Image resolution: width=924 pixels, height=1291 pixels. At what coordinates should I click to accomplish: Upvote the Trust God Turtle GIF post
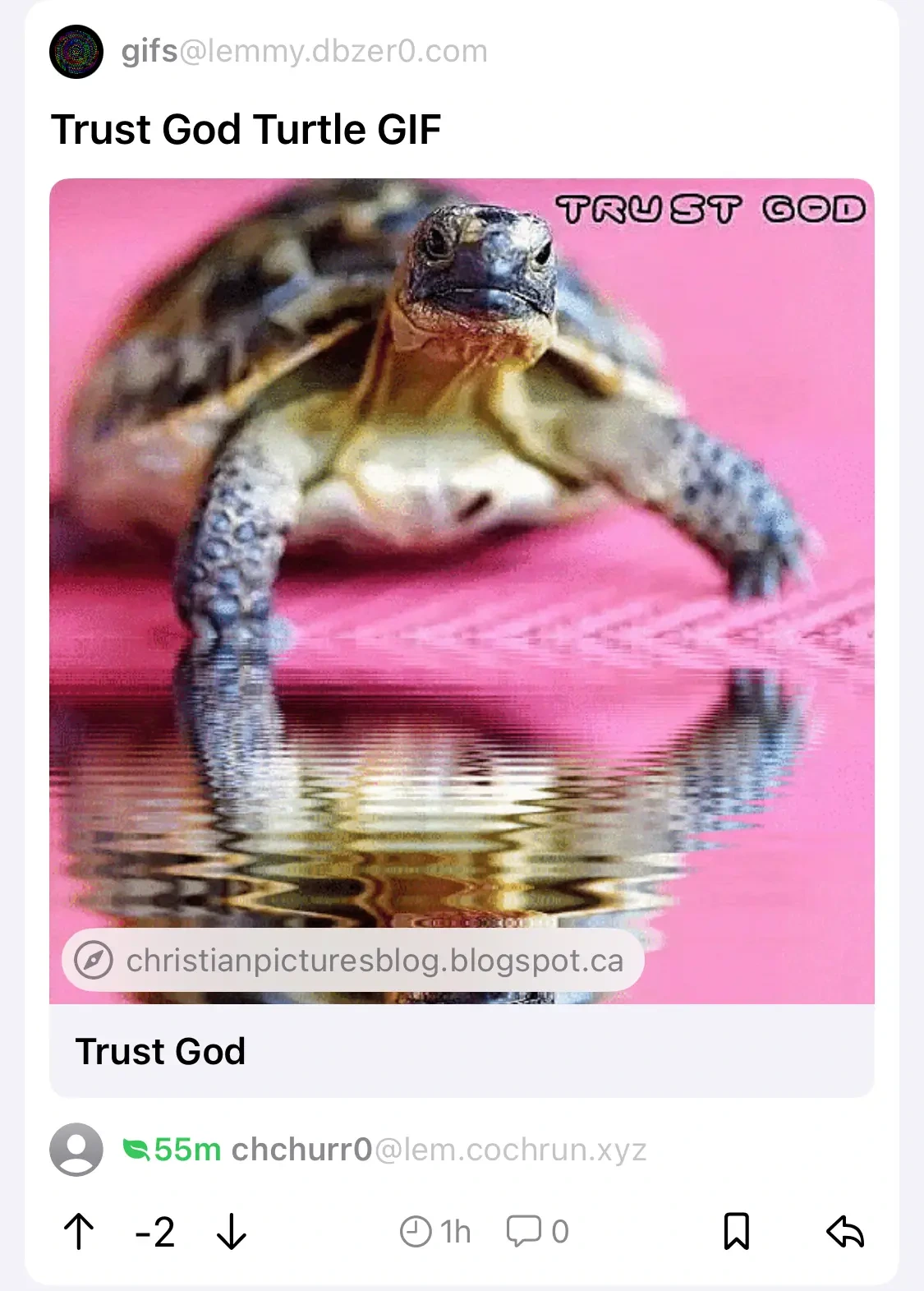click(x=79, y=1232)
